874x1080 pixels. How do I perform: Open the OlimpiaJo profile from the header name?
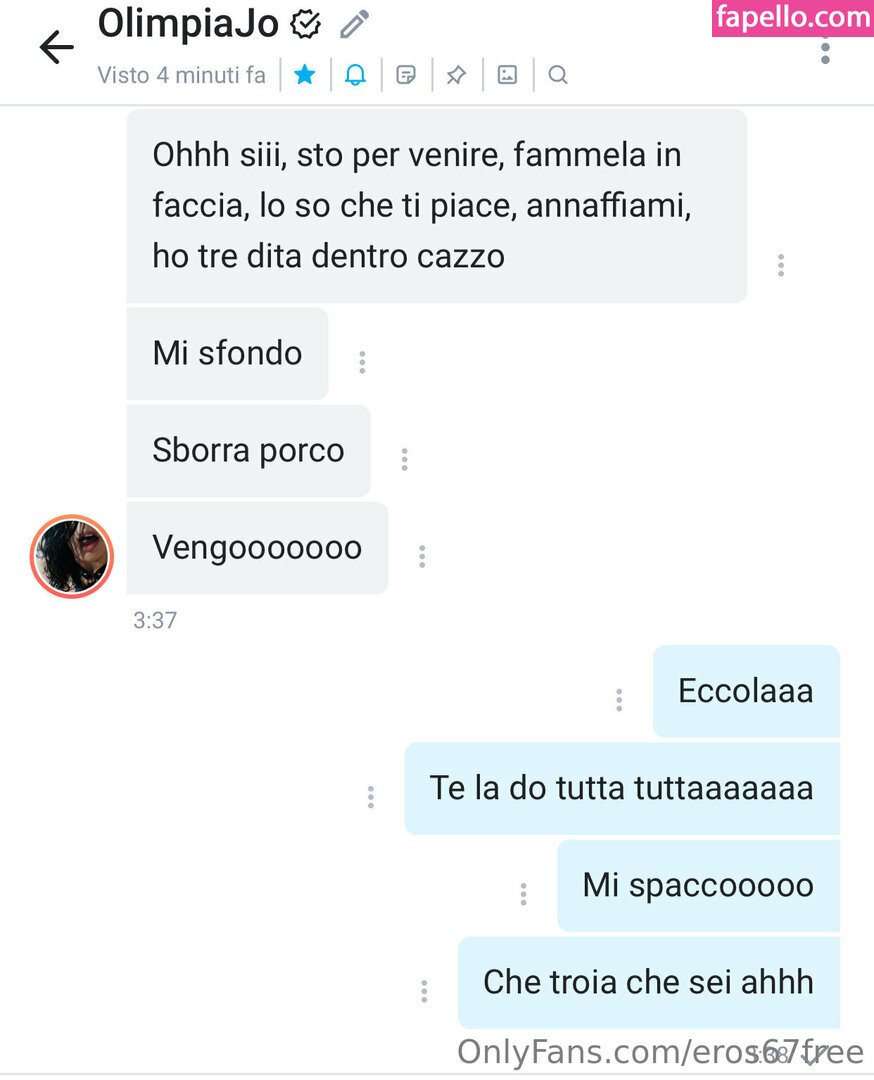188,24
